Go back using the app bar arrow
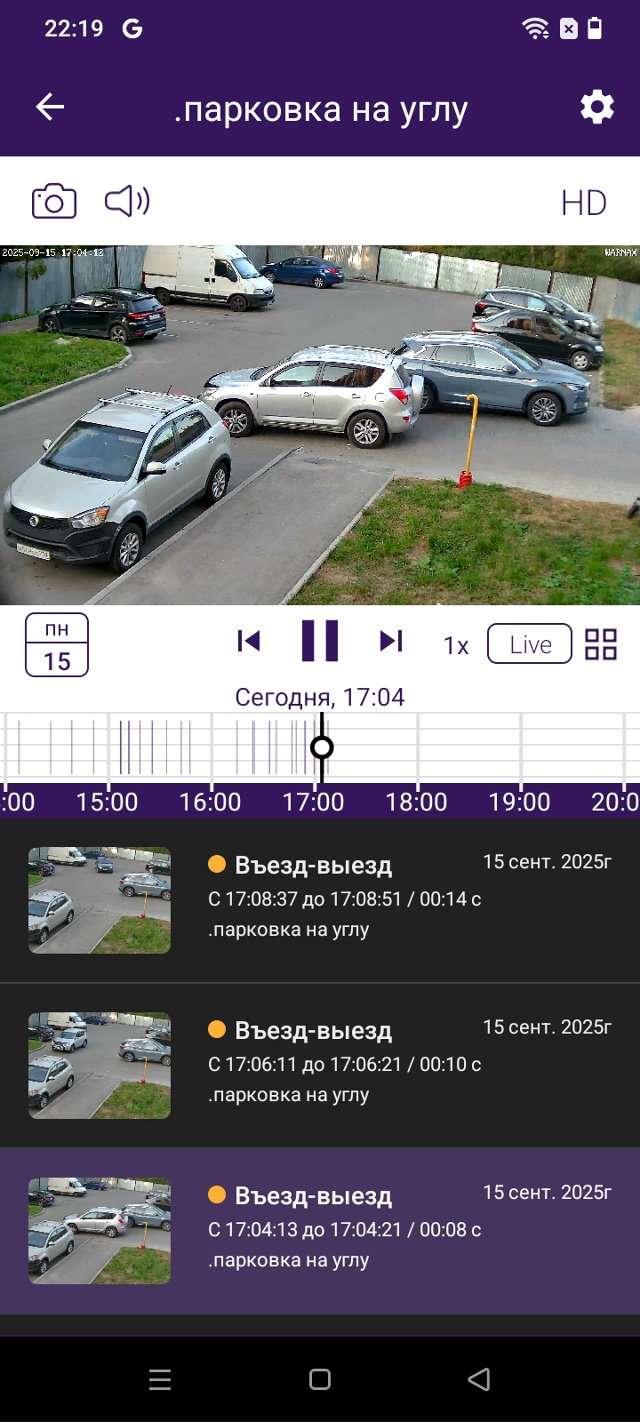640x1422 pixels. click(x=50, y=108)
